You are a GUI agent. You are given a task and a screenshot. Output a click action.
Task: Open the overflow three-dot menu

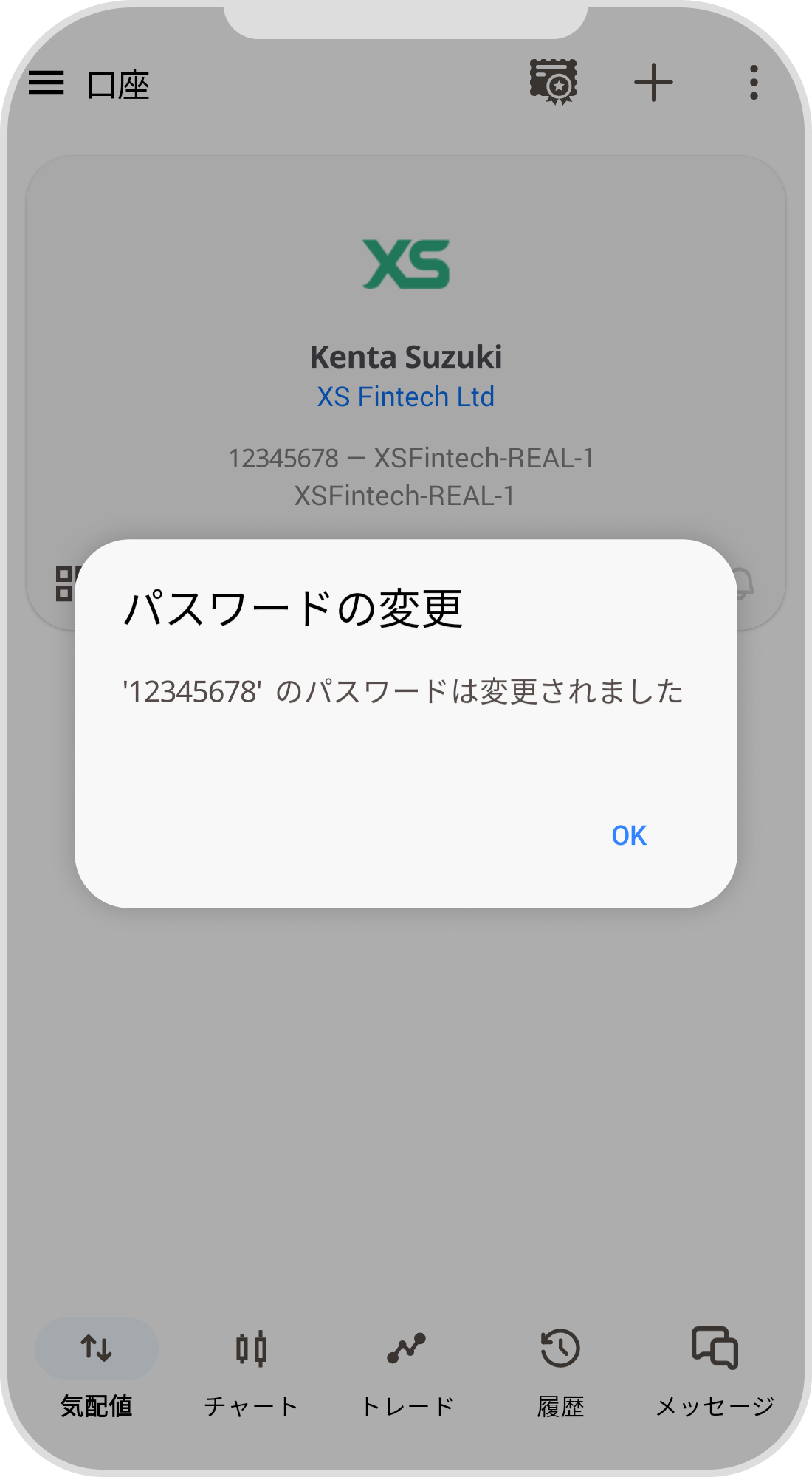[x=754, y=83]
